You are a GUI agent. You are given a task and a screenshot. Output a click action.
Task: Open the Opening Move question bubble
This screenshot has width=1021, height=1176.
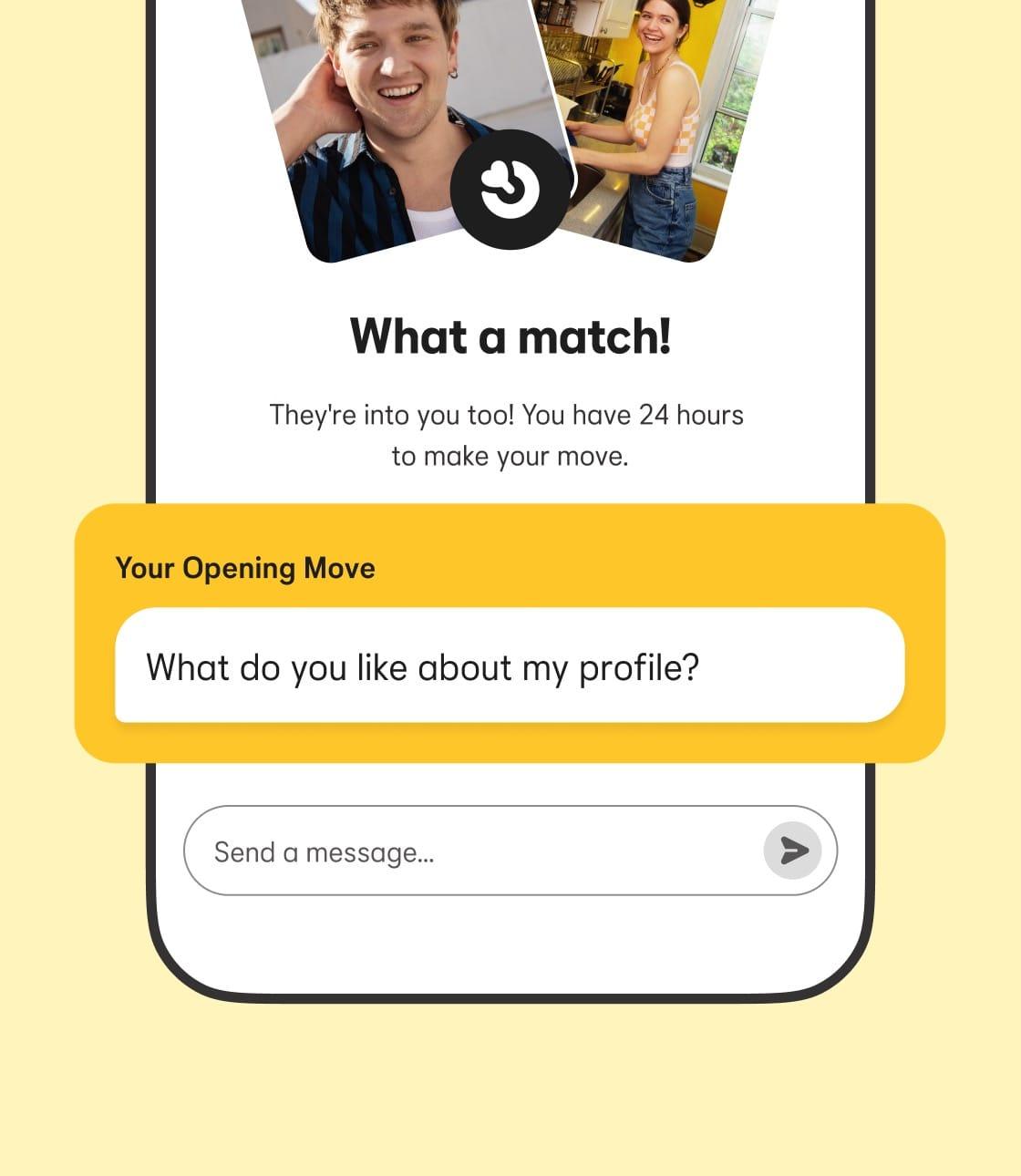pos(509,666)
